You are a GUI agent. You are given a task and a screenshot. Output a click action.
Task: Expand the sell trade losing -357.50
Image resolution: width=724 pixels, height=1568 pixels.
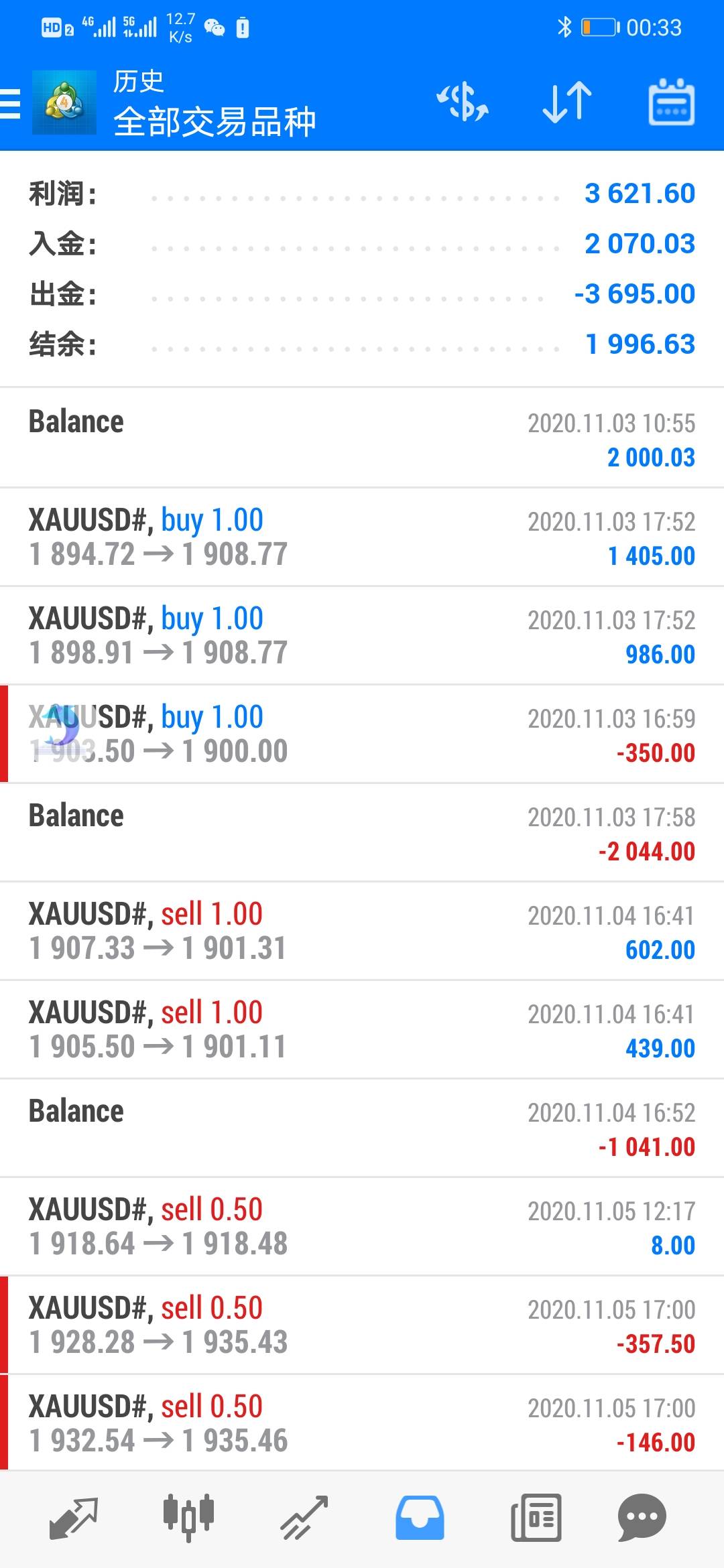point(362,1325)
